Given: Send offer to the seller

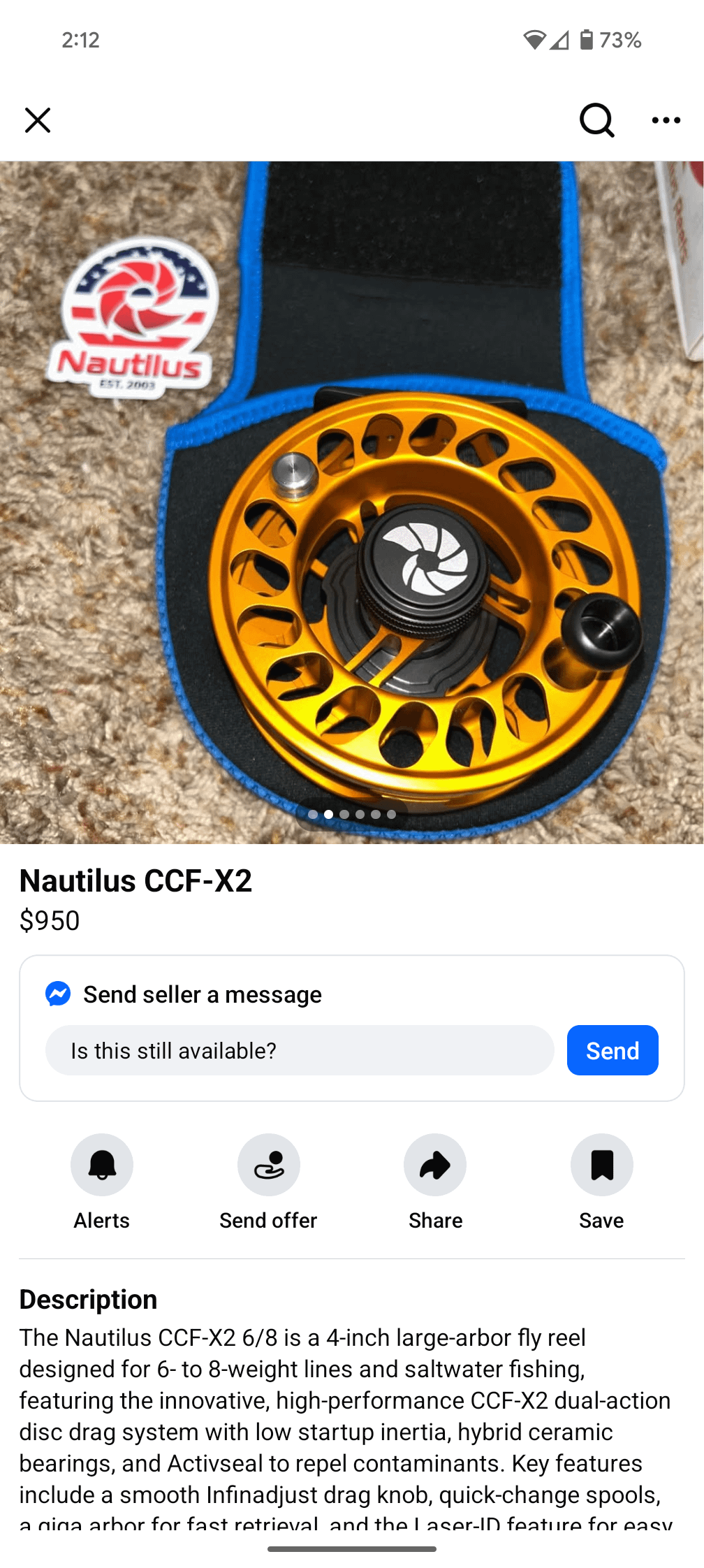Looking at the screenshot, I should (268, 1165).
